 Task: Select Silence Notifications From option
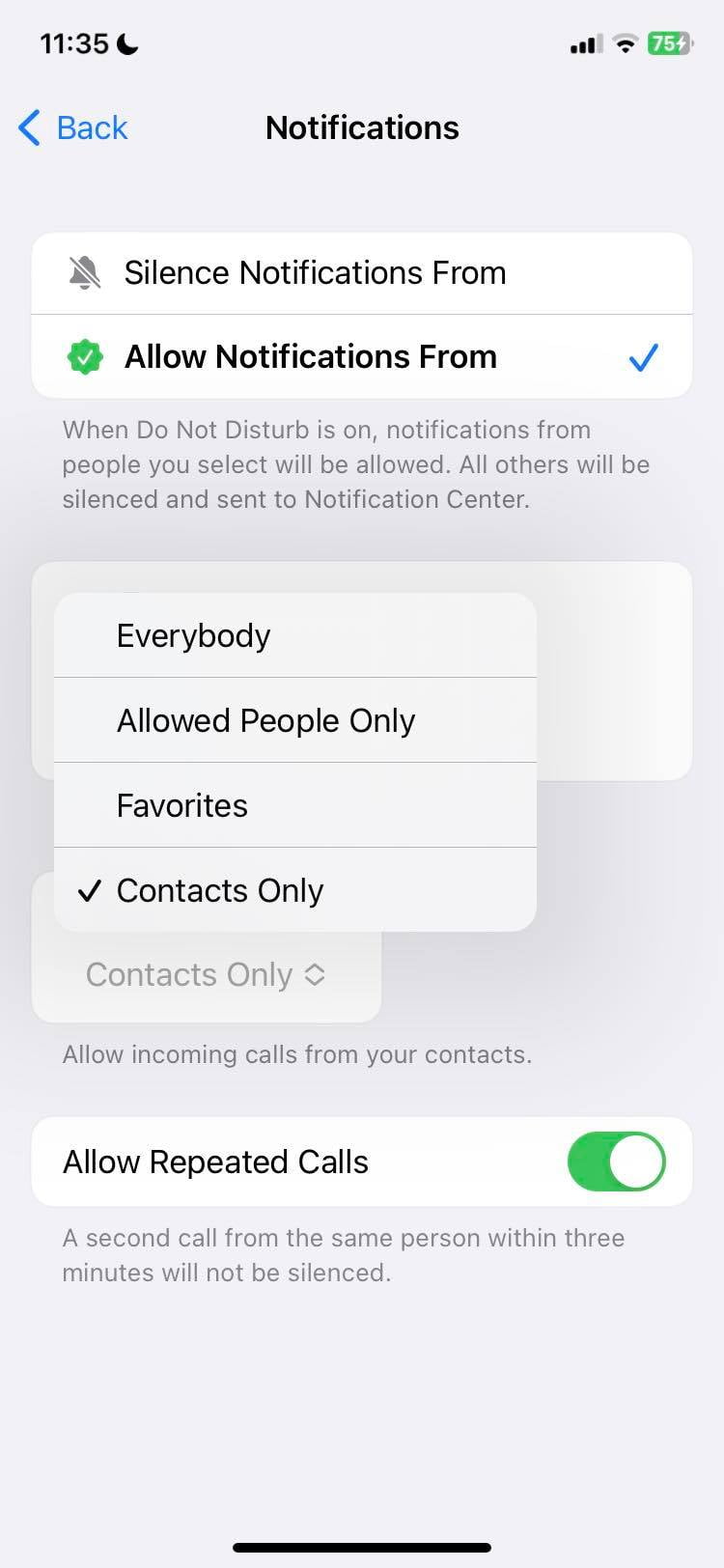coord(315,273)
